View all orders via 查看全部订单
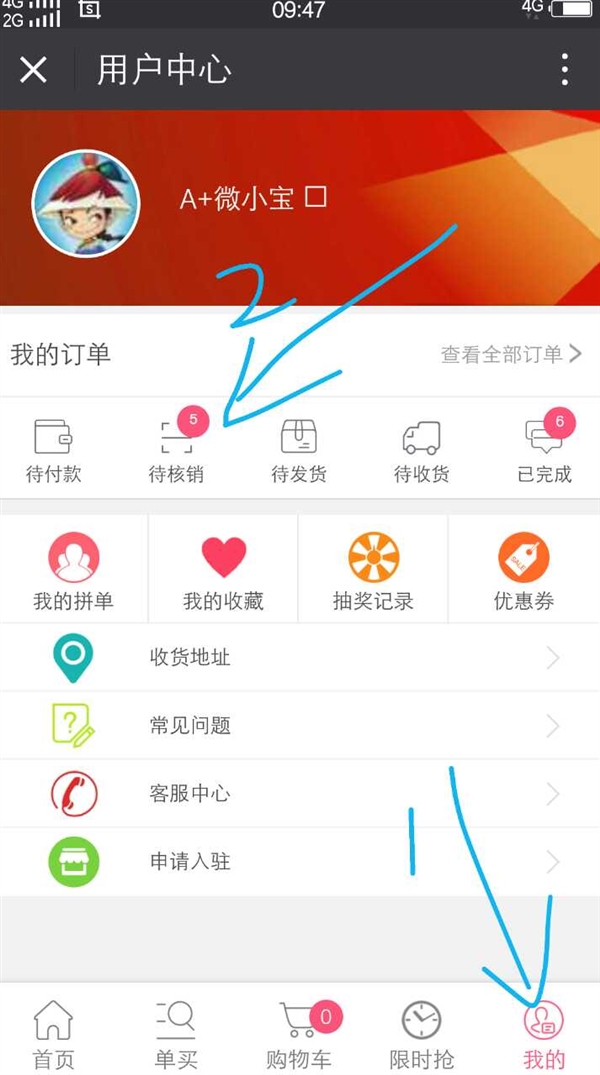This screenshot has width=600, height=1075. click(510, 354)
